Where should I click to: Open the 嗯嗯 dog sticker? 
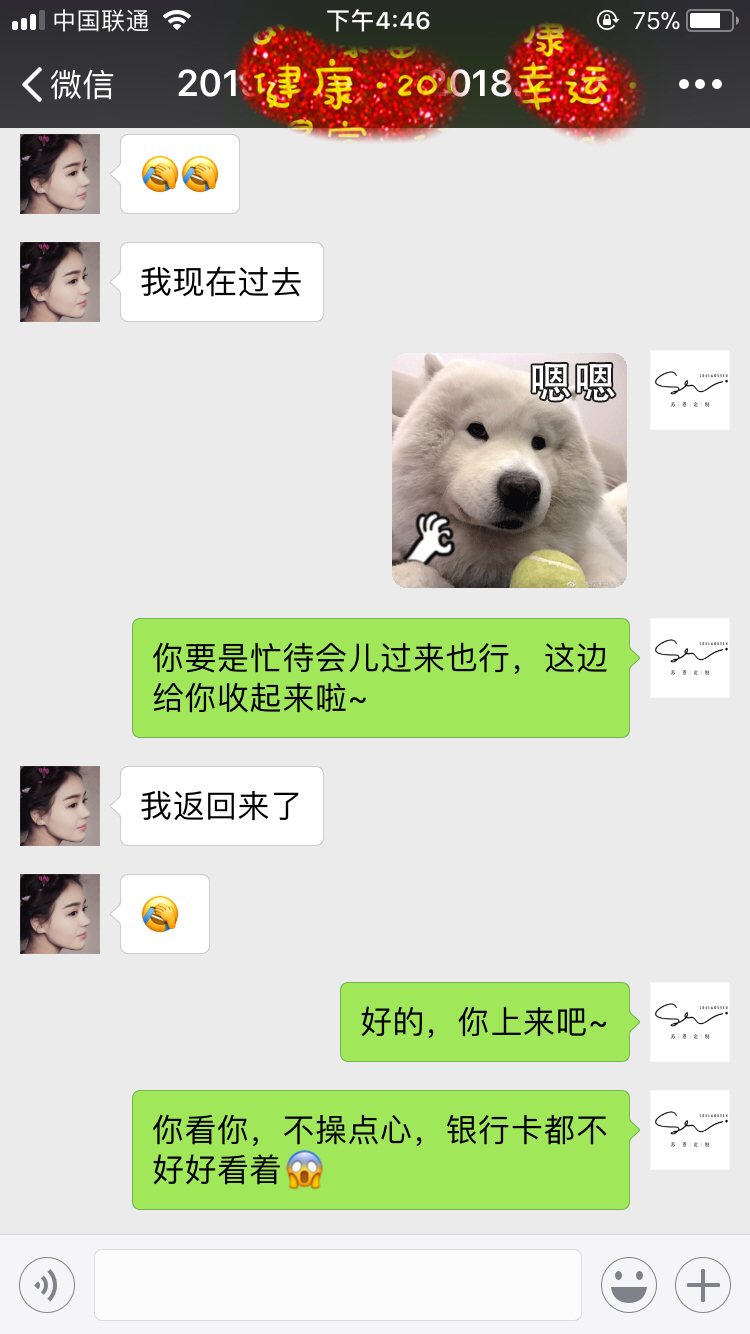(x=509, y=470)
